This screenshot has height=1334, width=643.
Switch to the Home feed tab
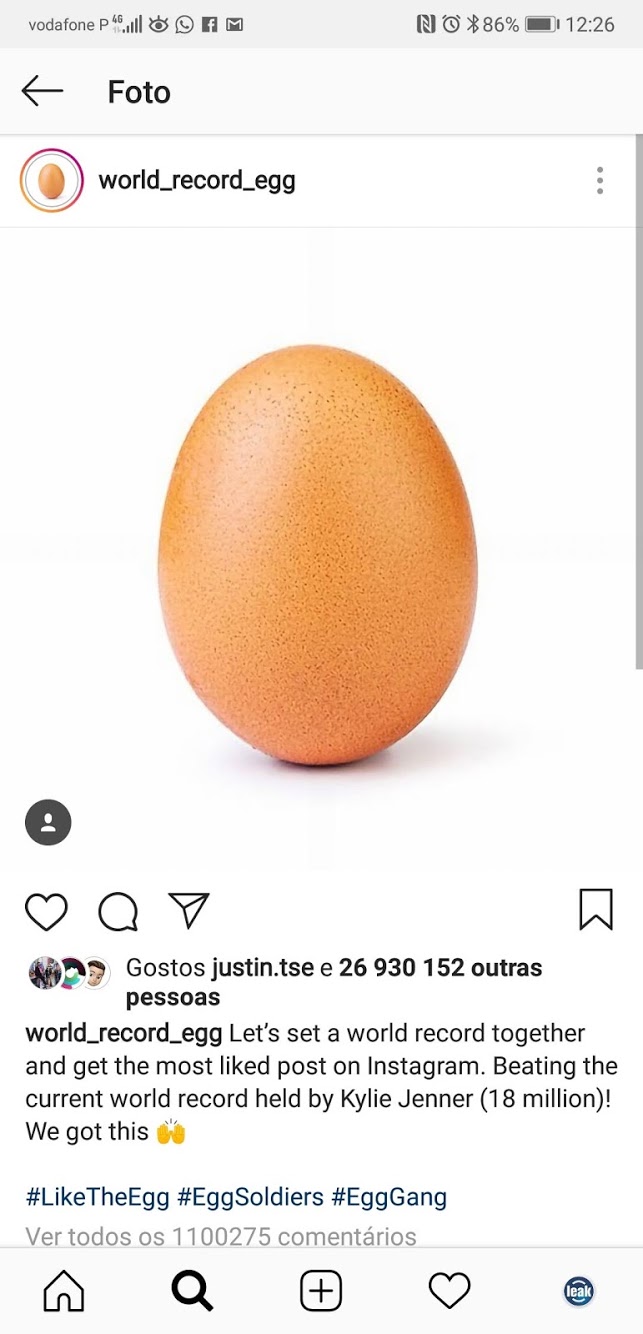click(64, 1291)
